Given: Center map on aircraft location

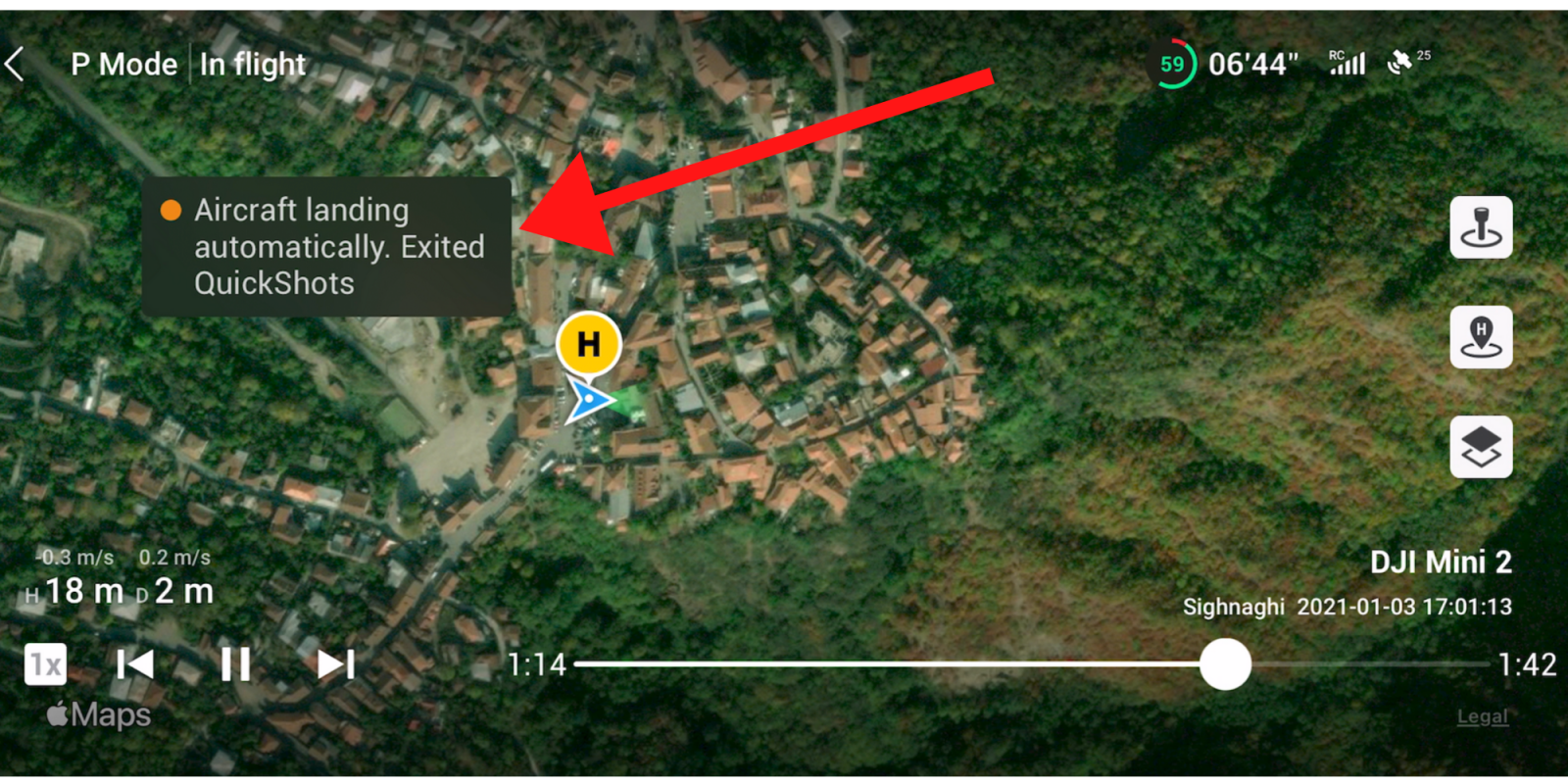Looking at the screenshot, I should coord(1481,227).
